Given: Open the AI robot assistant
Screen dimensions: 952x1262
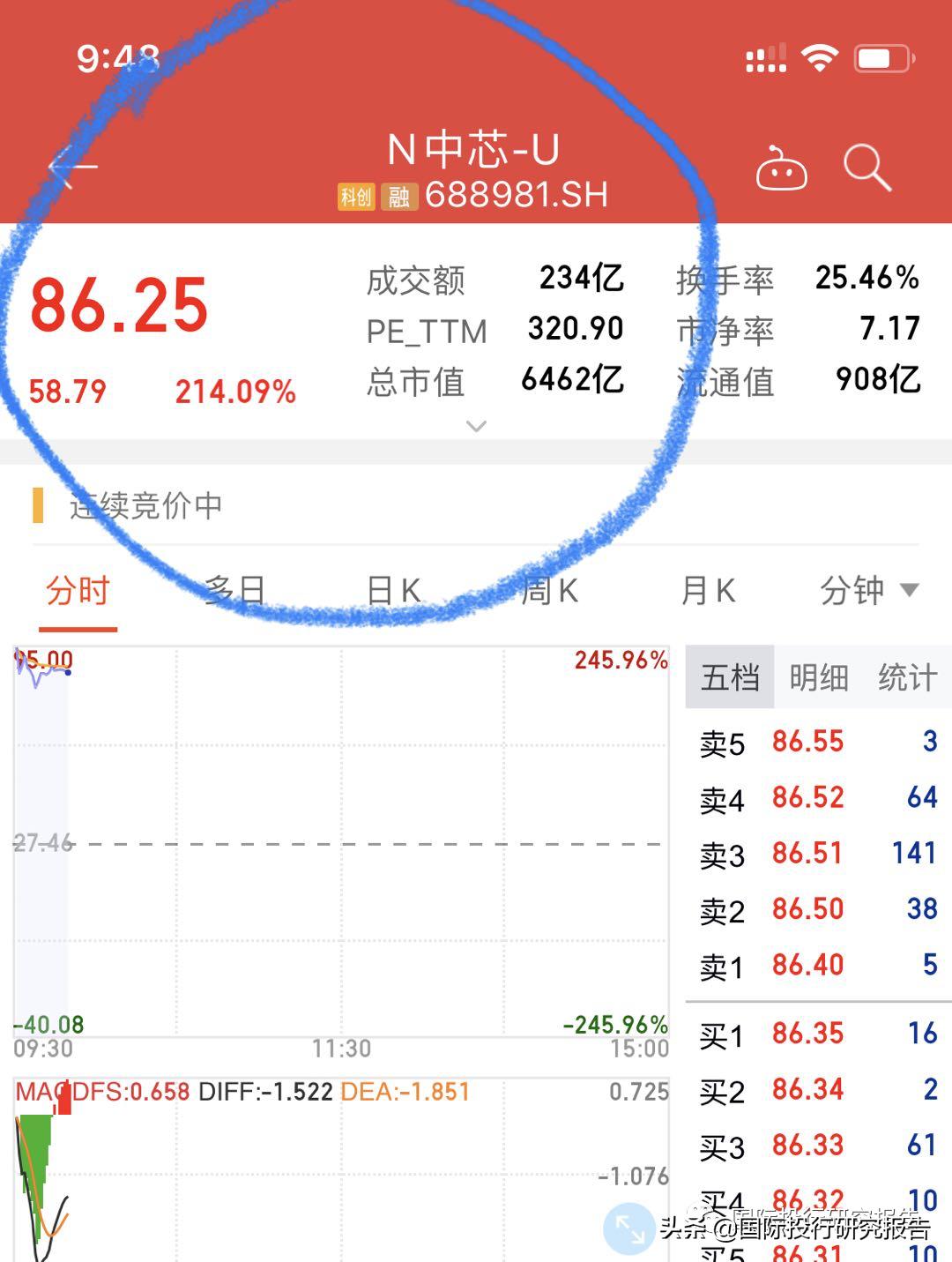Looking at the screenshot, I should point(783,168).
